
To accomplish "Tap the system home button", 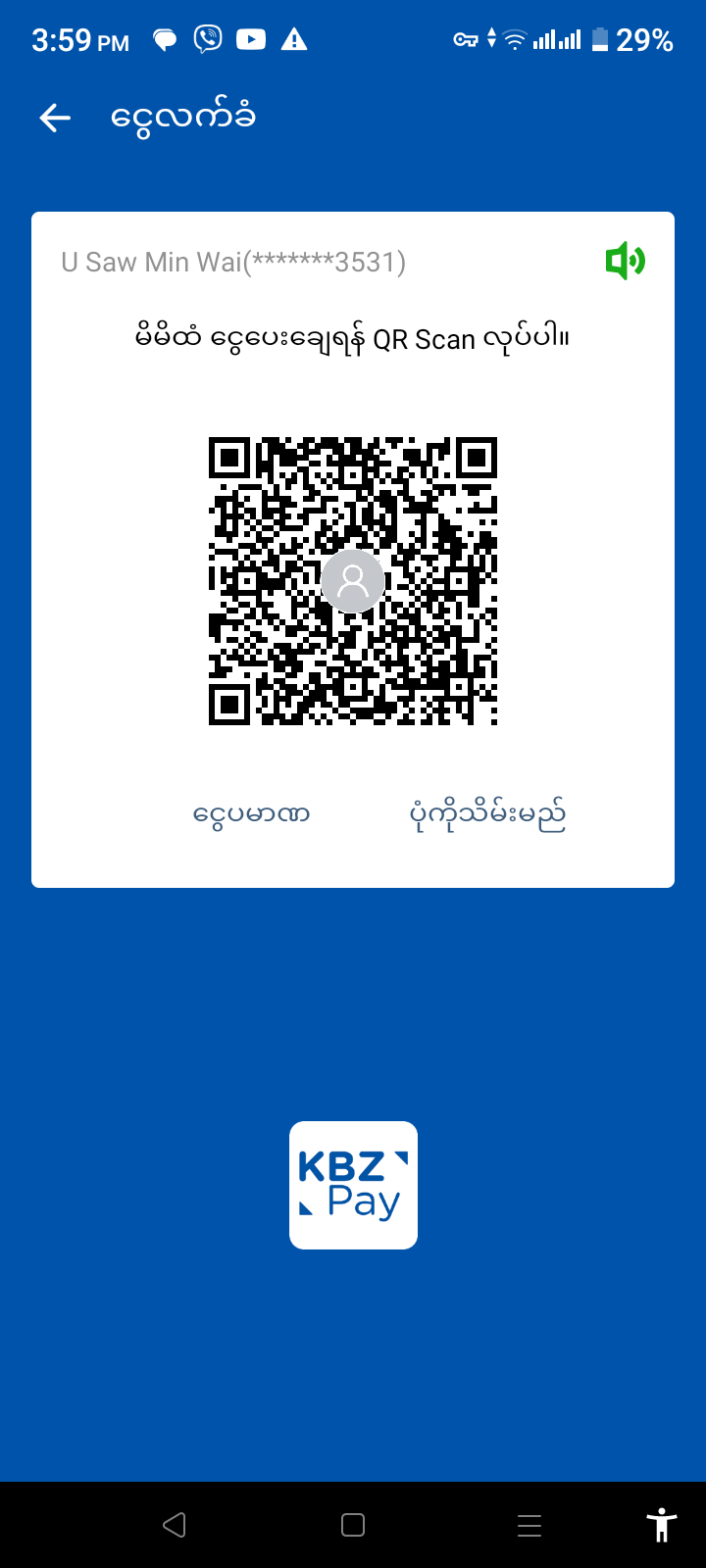I will point(353,1525).
